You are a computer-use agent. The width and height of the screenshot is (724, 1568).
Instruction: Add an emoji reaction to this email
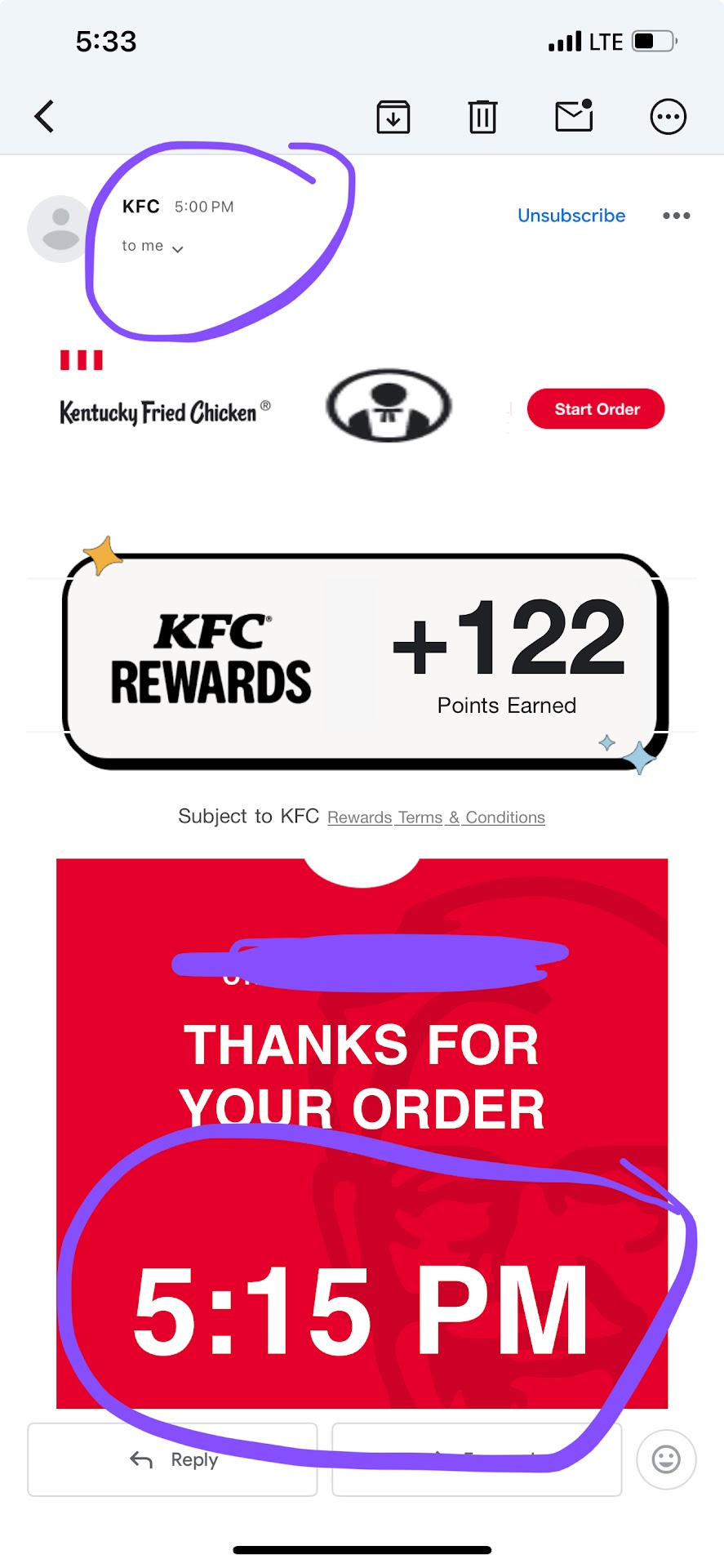666,1459
